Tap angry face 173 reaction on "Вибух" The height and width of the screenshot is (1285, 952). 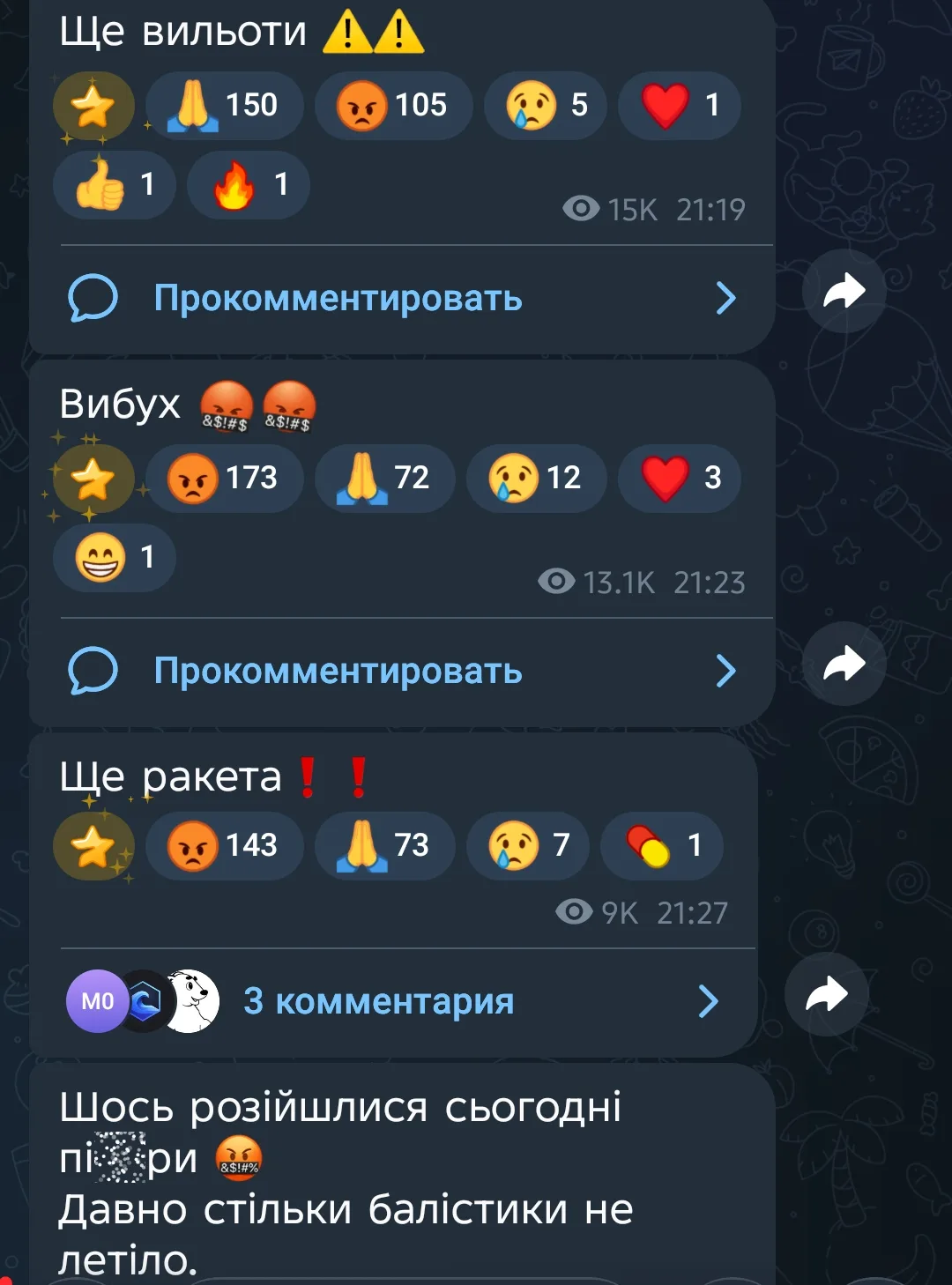(x=224, y=479)
